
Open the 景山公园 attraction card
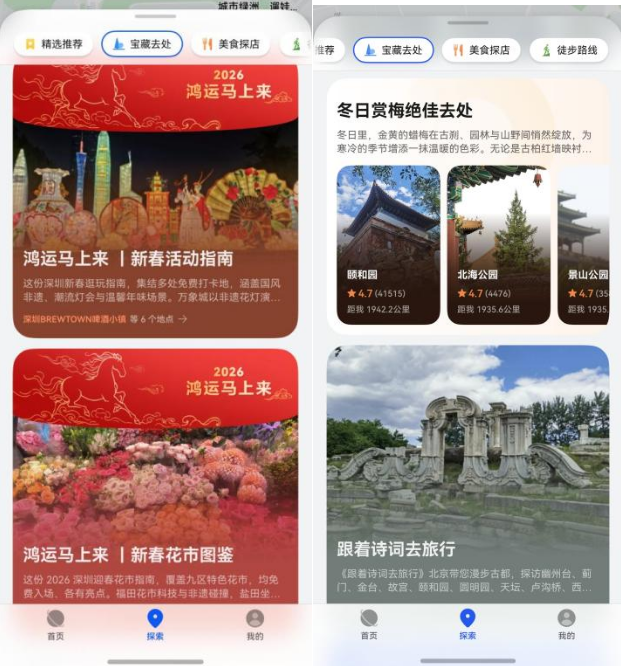(586, 244)
